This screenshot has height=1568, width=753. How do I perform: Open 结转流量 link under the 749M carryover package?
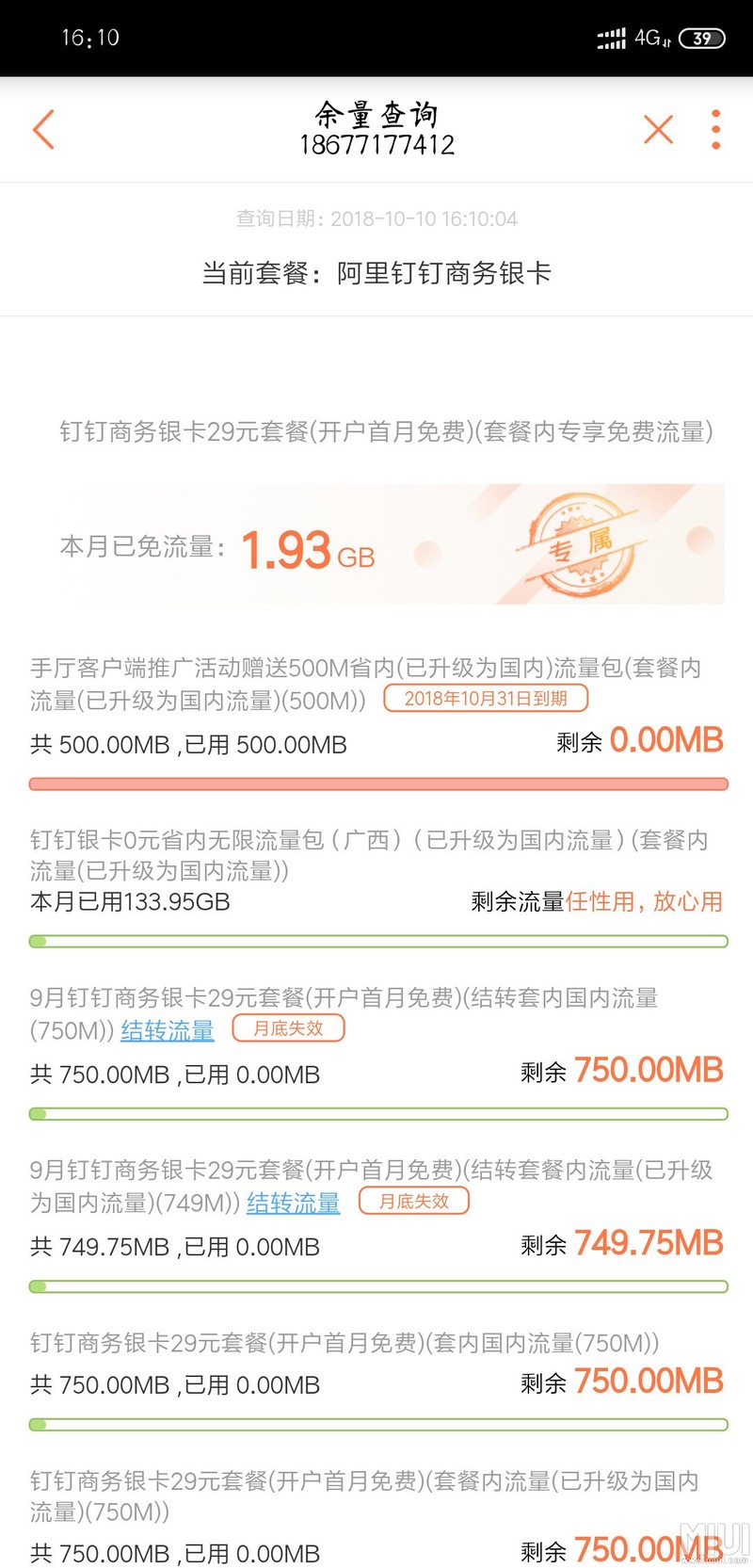(x=293, y=1203)
